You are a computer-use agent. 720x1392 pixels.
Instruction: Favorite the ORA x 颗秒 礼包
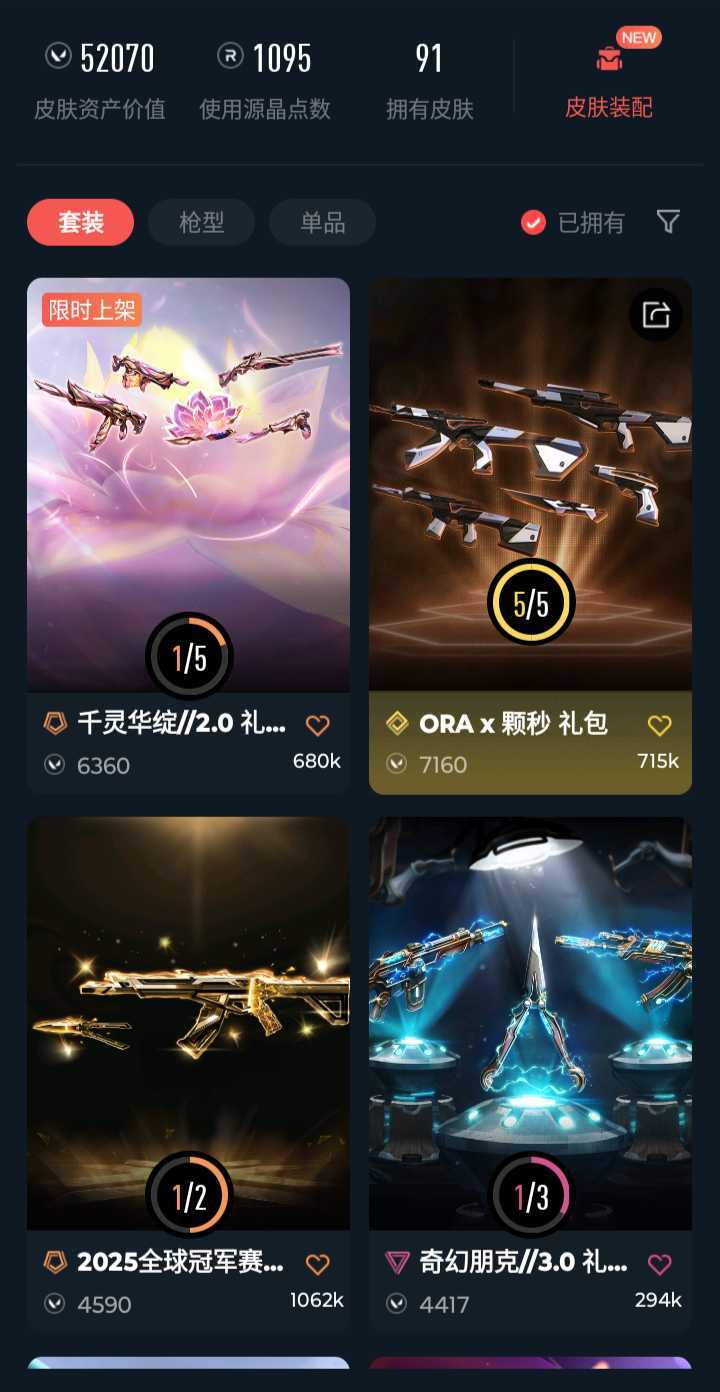pyautogui.click(x=659, y=724)
